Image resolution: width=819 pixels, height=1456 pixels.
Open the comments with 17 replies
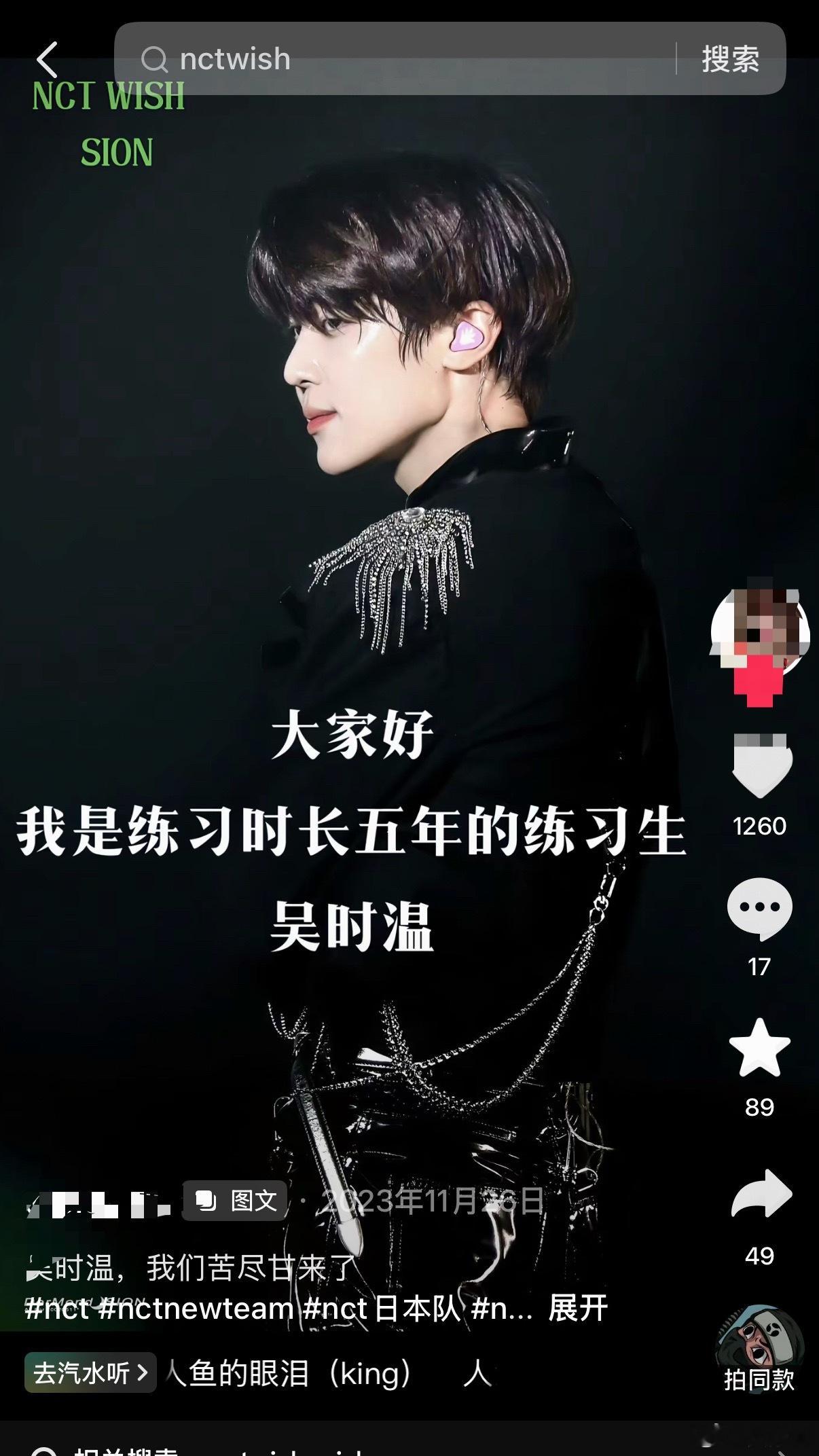760,909
